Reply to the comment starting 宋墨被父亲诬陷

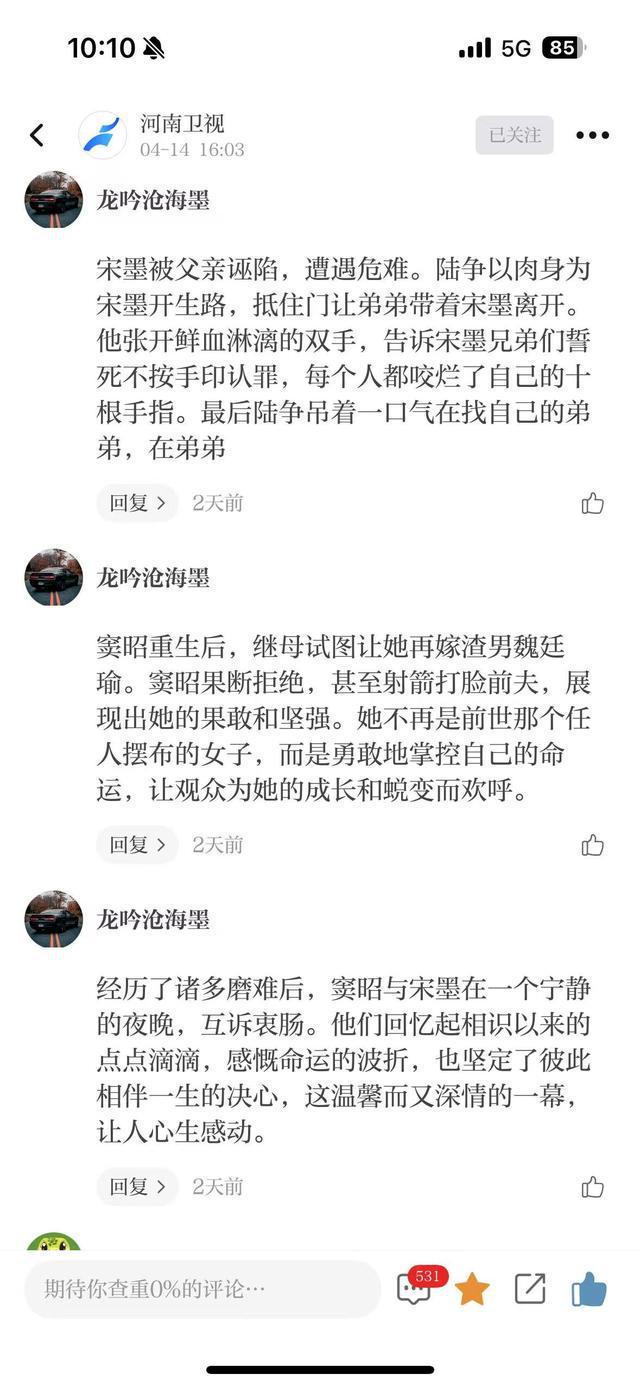pos(137,503)
